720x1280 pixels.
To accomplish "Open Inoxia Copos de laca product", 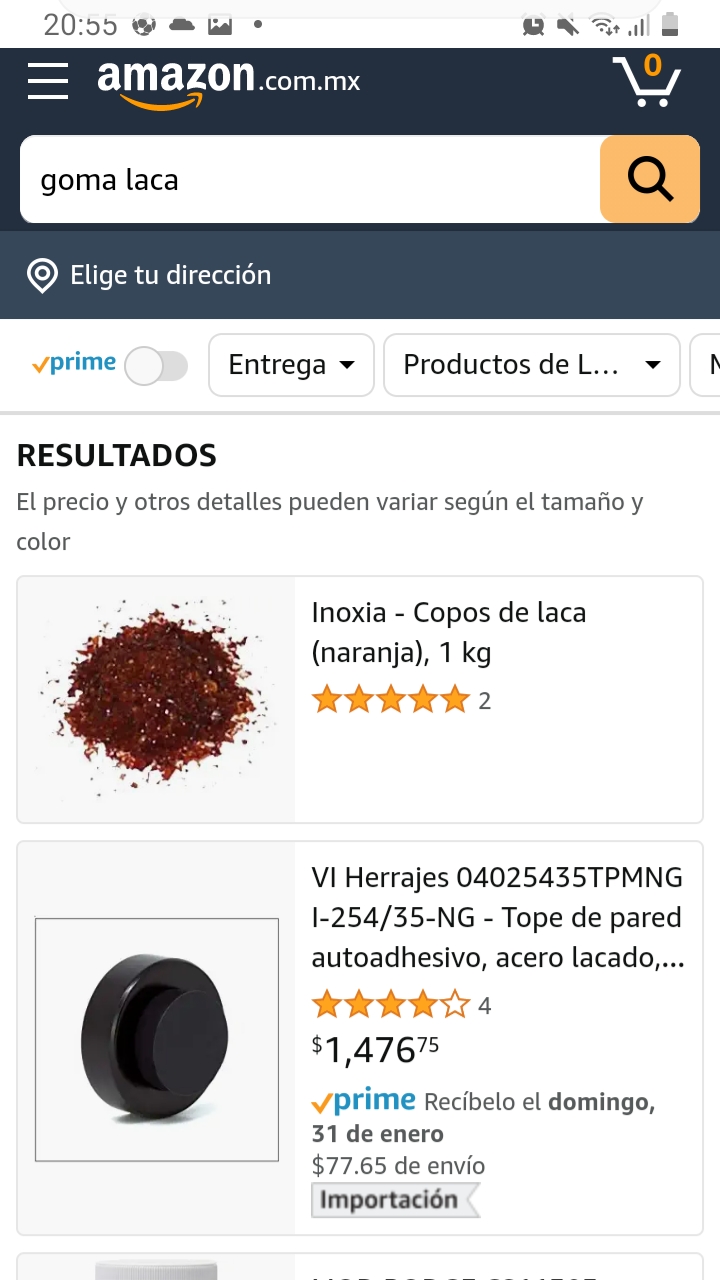I will point(360,699).
